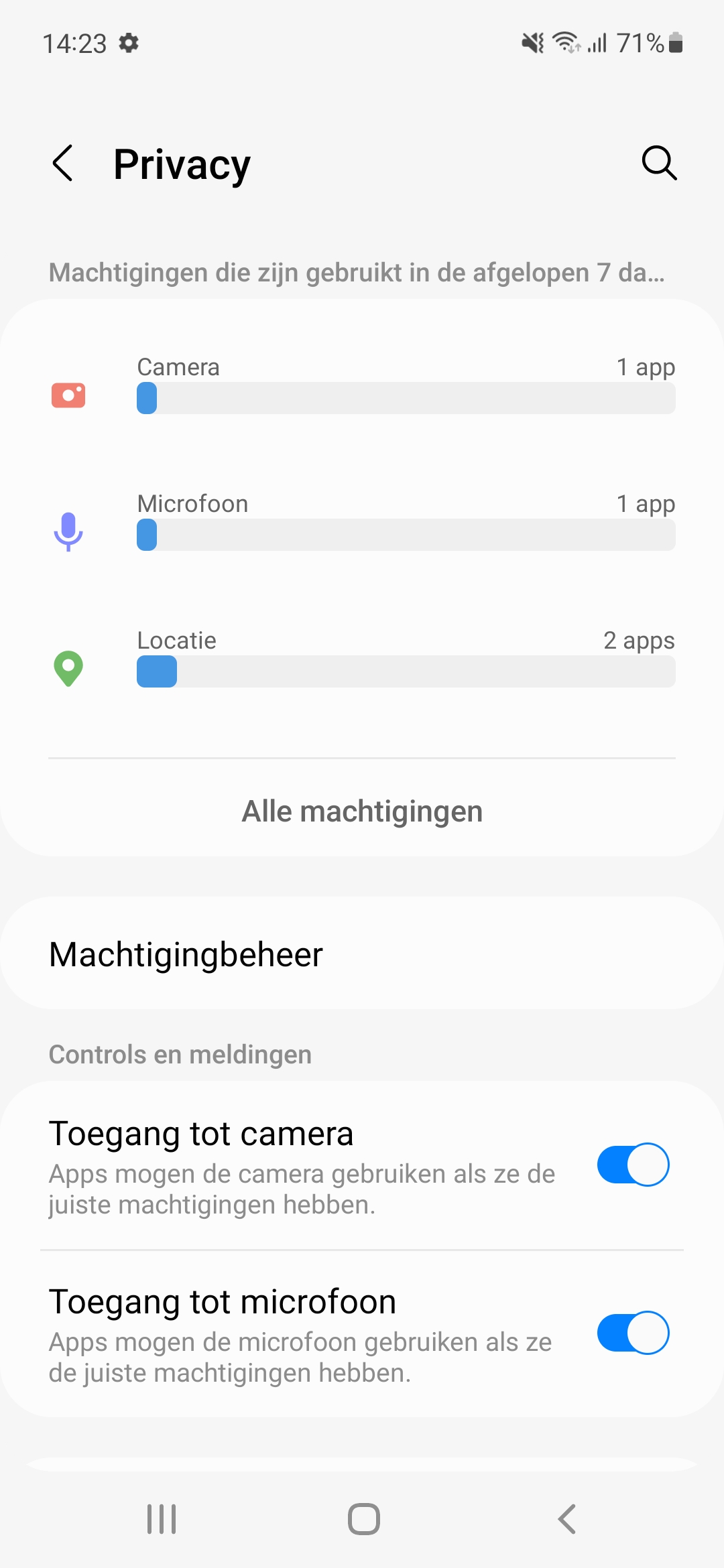Image resolution: width=724 pixels, height=1568 pixels.
Task: Disable Toegang tot camera switch
Action: click(x=633, y=1165)
